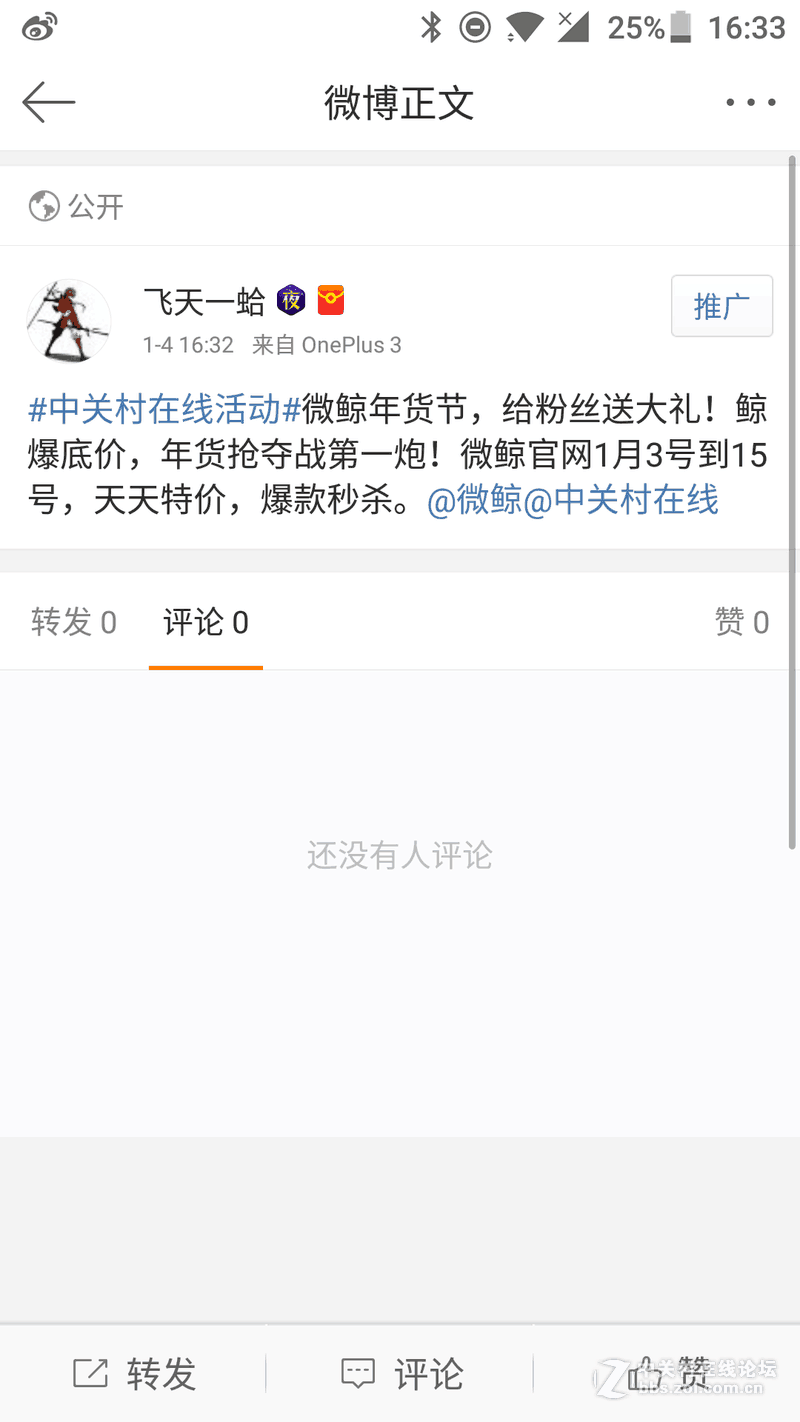The image size is (800, 1422).
Task: Open the @中关村在线 mentioned account
Action: 621,499
